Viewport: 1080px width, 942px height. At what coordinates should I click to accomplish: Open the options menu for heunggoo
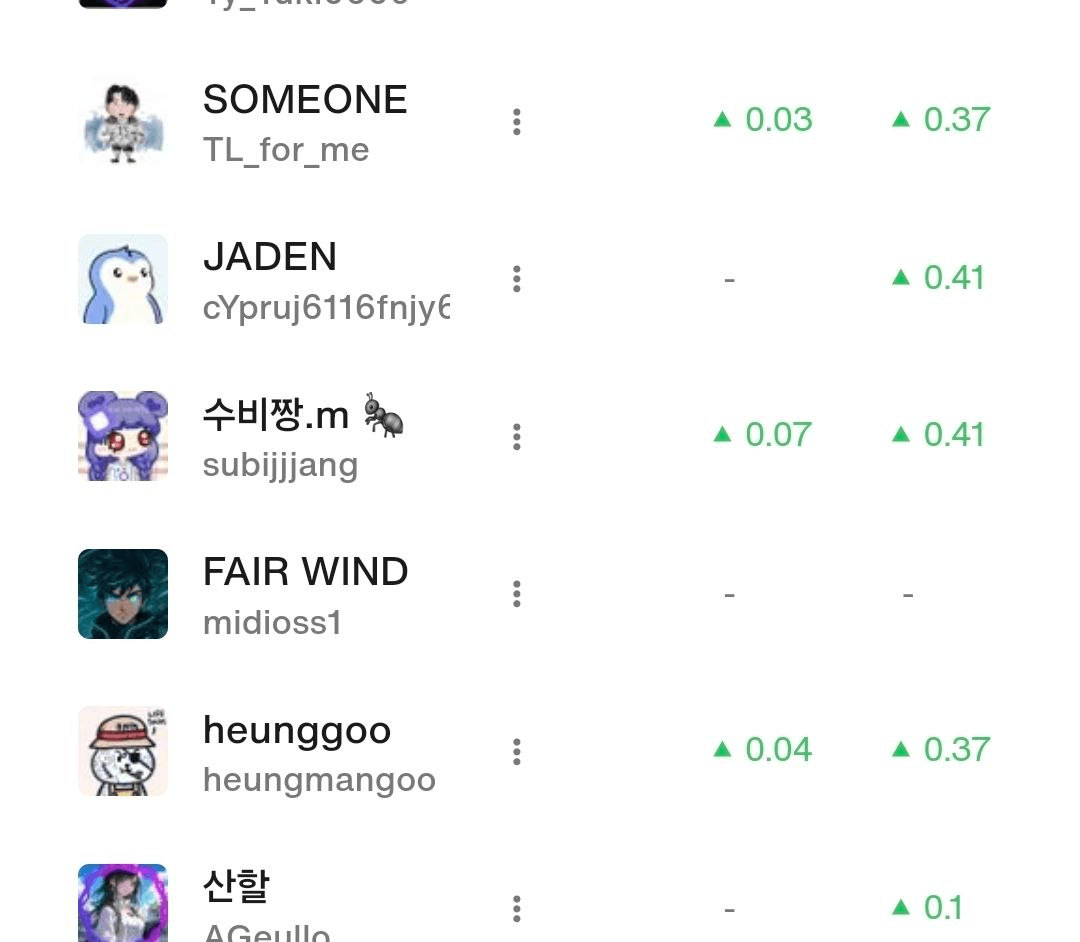516,752
